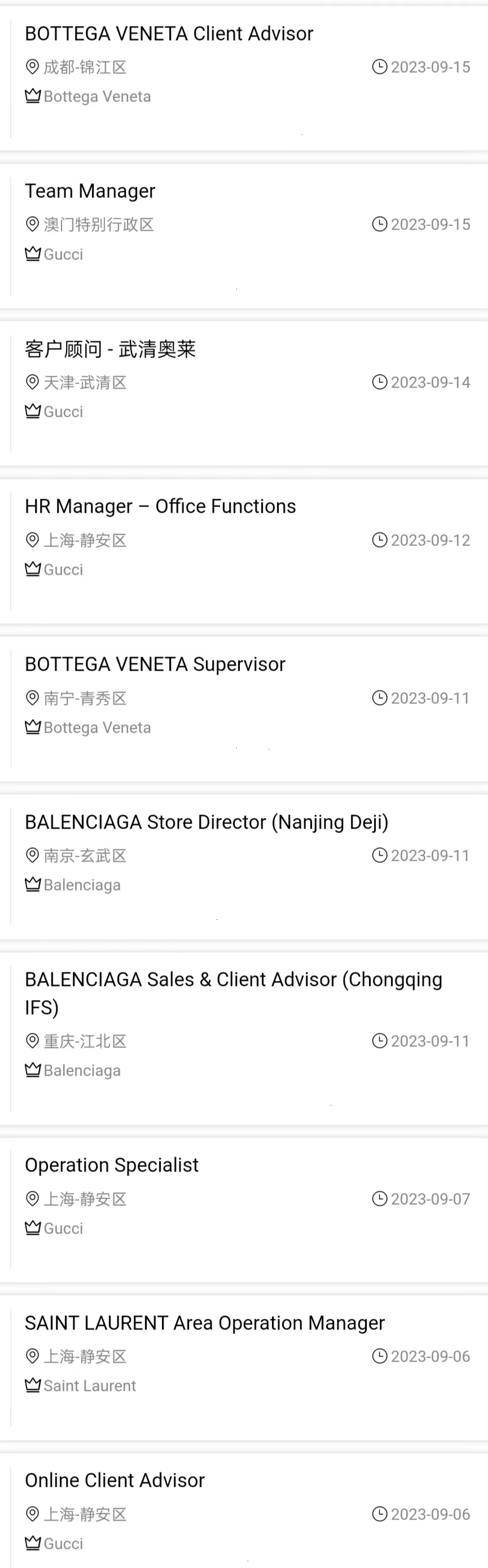Select the BOTTEGA VENETA Supervisor job
The width and height of the screenshot is (488, 1568).
pyautogui.click(x=155, y=664)
